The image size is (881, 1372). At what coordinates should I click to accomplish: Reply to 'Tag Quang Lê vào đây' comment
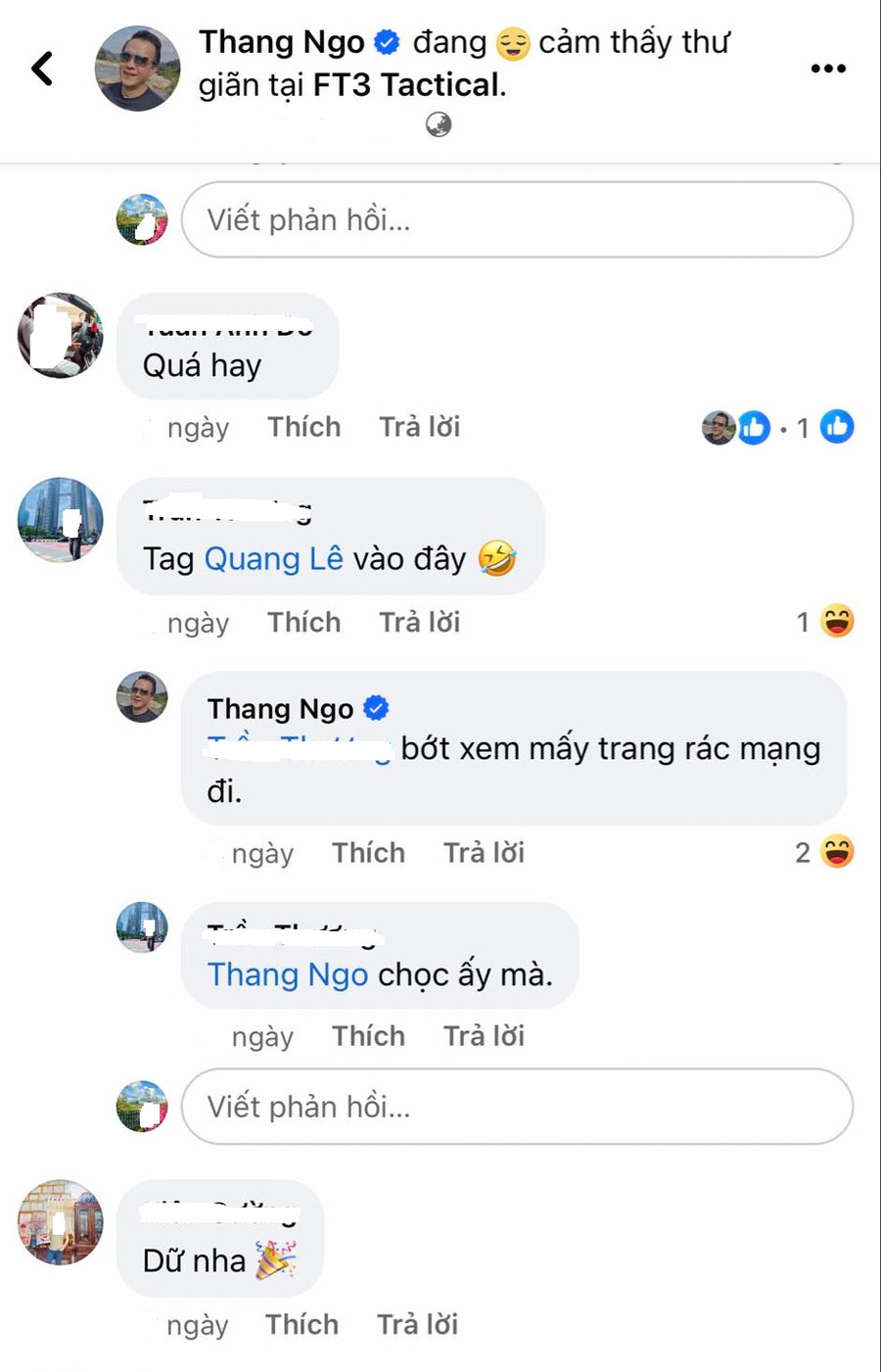tap(419, 623)
